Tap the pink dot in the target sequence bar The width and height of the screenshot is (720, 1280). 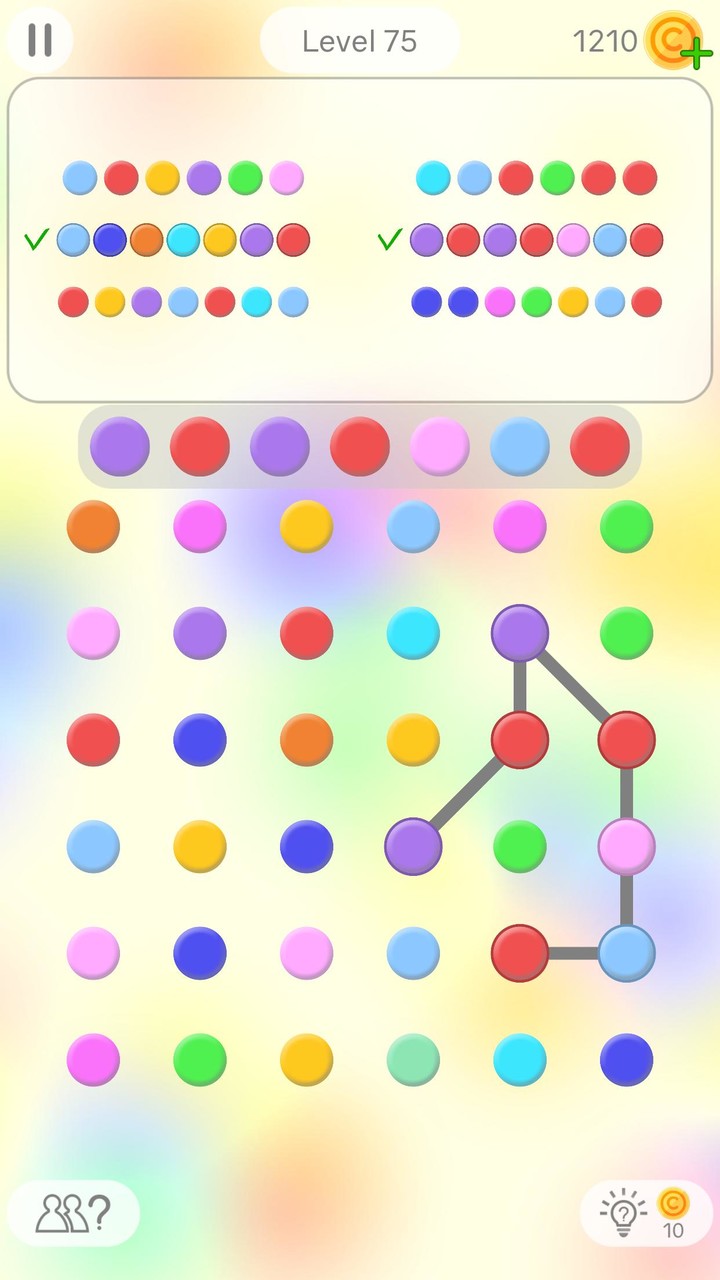tap(439, 447)
